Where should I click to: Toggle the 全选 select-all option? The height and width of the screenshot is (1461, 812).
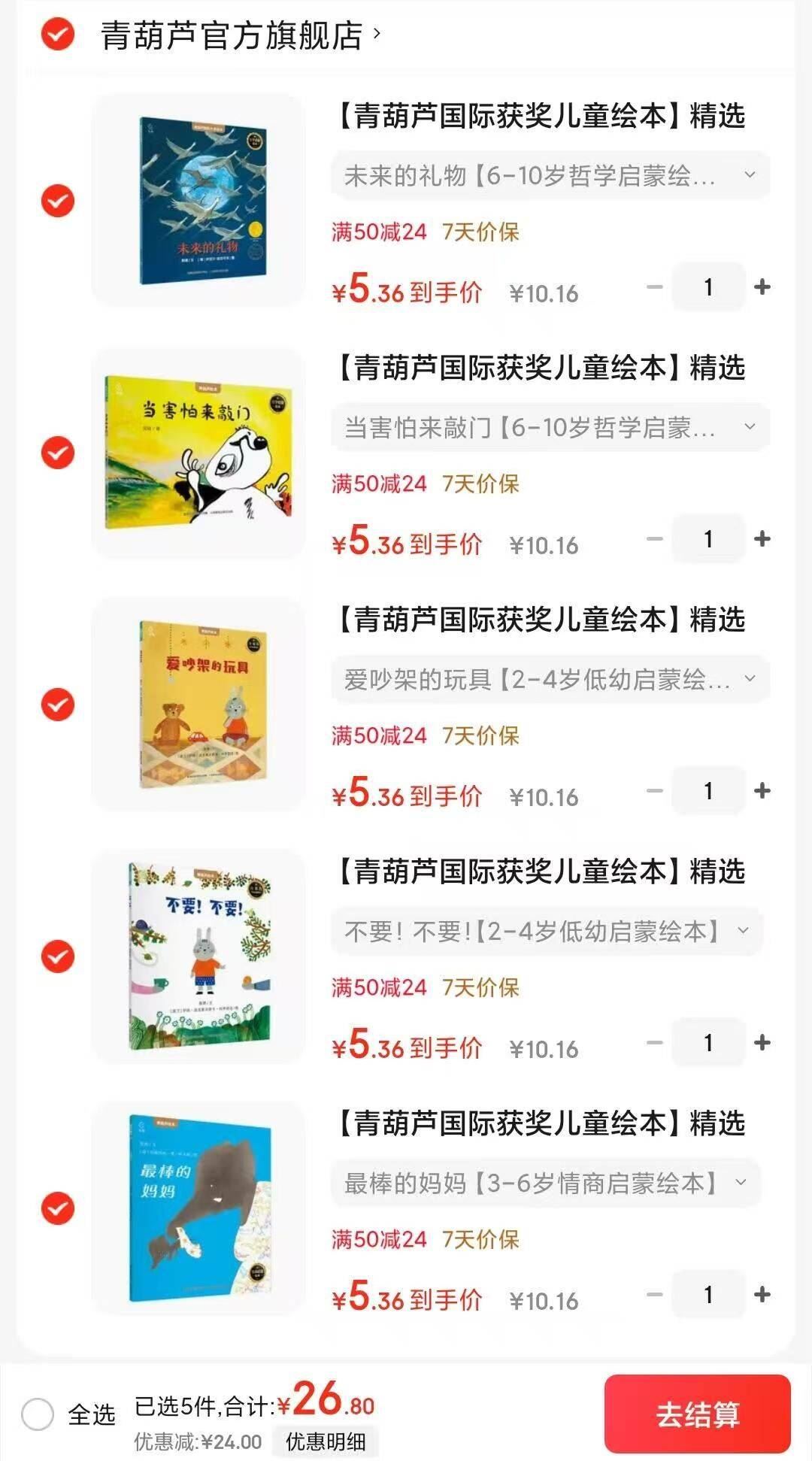(38, 1414)
